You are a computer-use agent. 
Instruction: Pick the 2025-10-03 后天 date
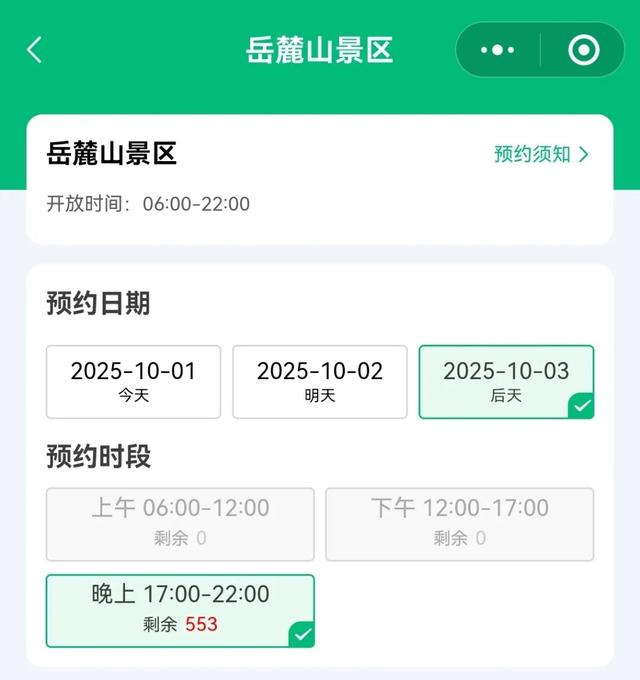point(506,381)
